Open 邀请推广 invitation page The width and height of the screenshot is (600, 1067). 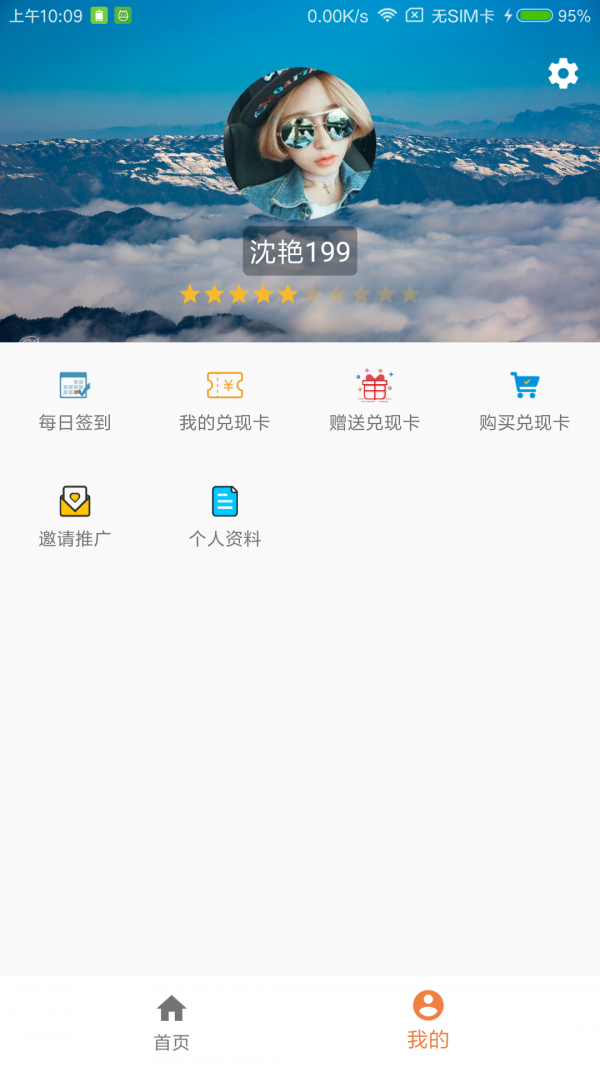(75, 516)
